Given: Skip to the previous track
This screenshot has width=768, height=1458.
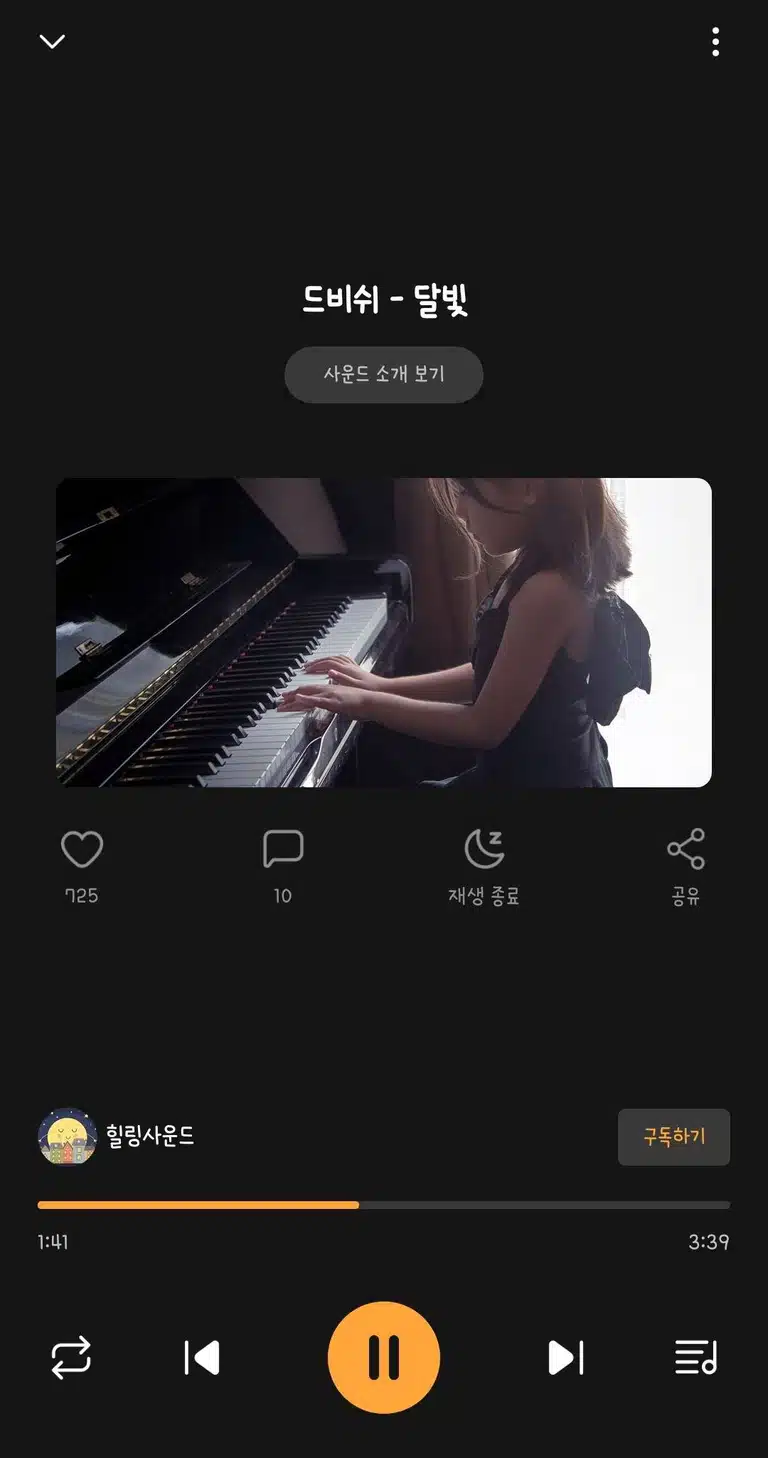Looking at the screenshot, I should pos(202,1358).
